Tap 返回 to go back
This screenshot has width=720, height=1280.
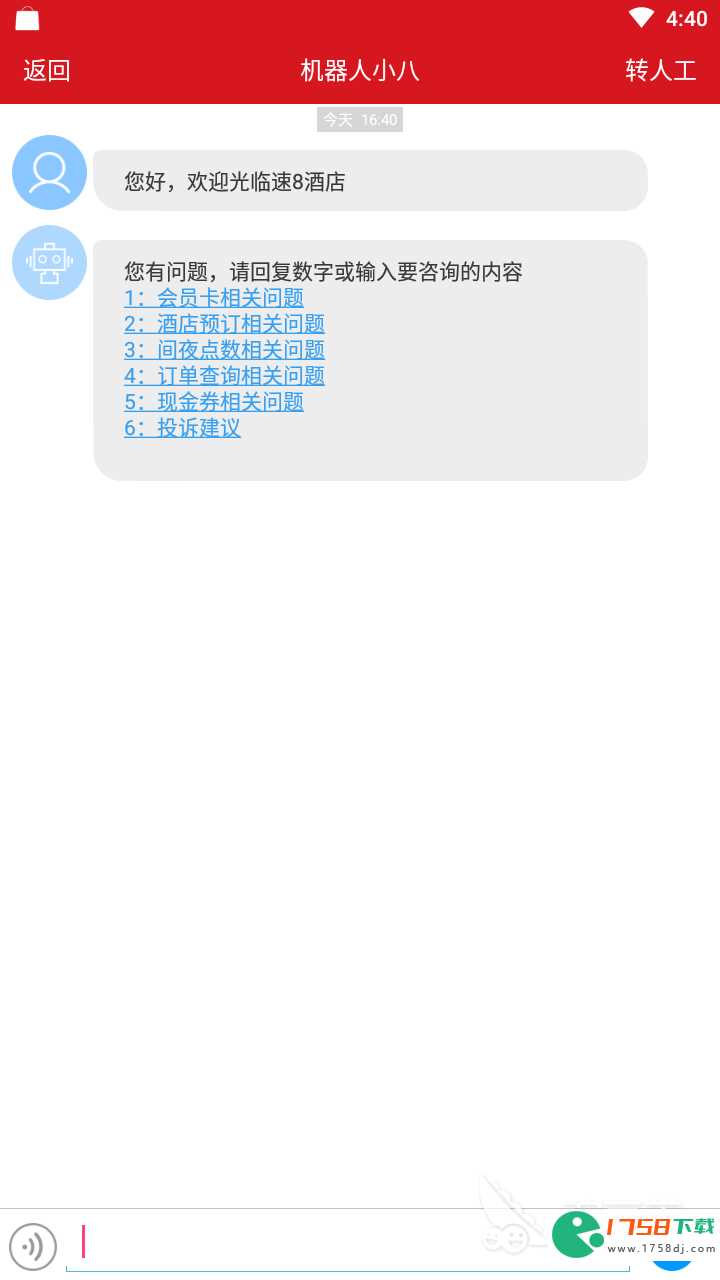tap(47, 70)
